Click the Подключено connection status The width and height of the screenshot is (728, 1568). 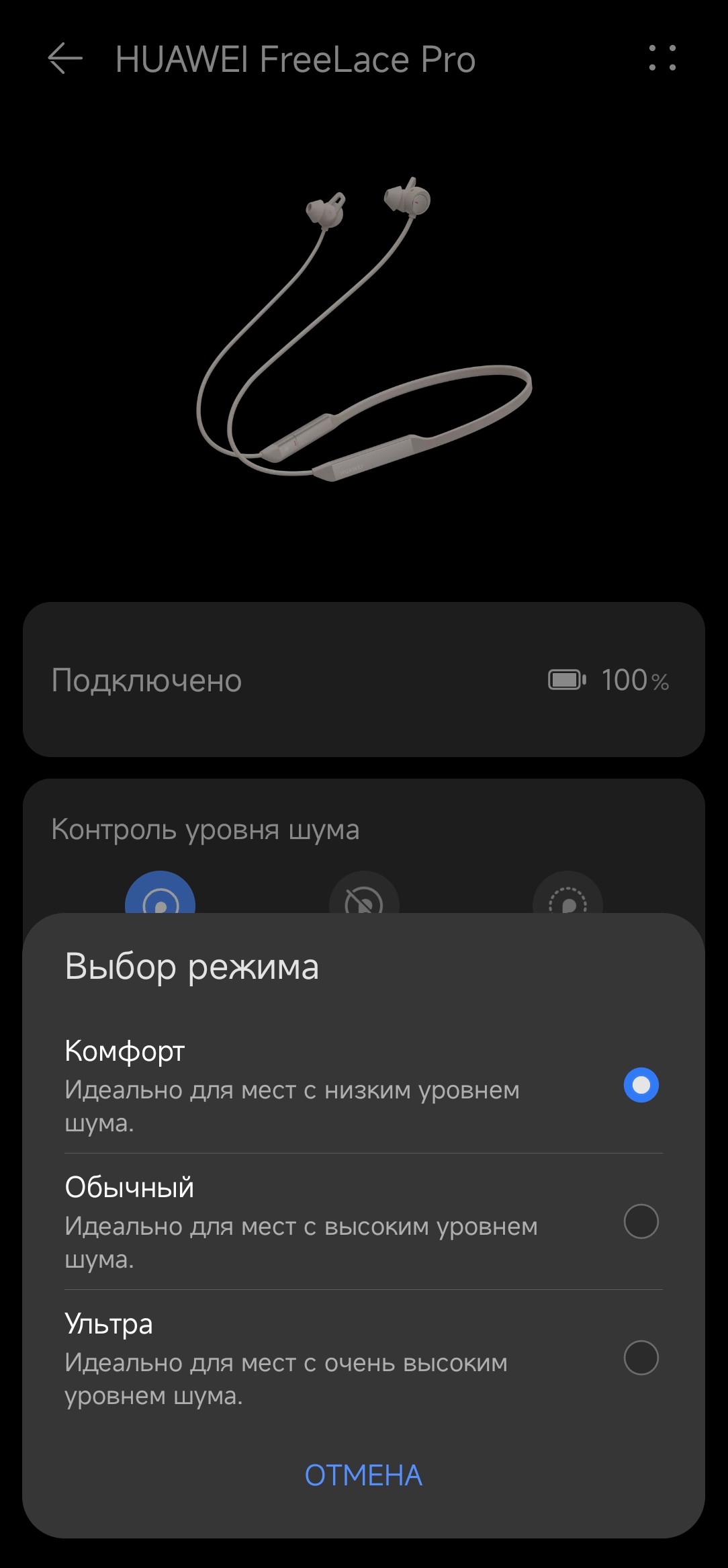(x=146, y=680)
